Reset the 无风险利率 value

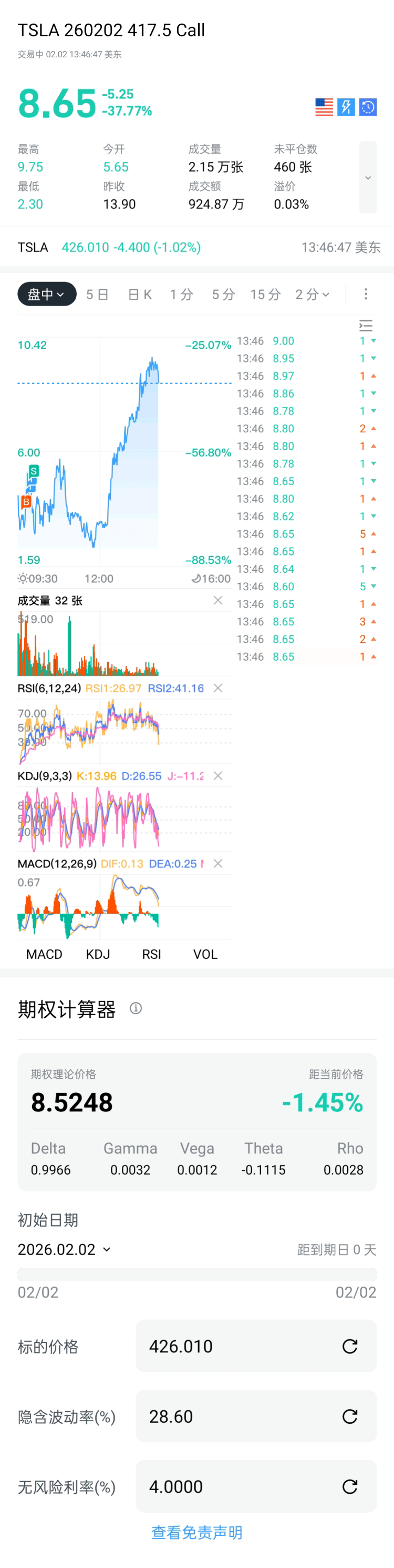(350, 1486)
